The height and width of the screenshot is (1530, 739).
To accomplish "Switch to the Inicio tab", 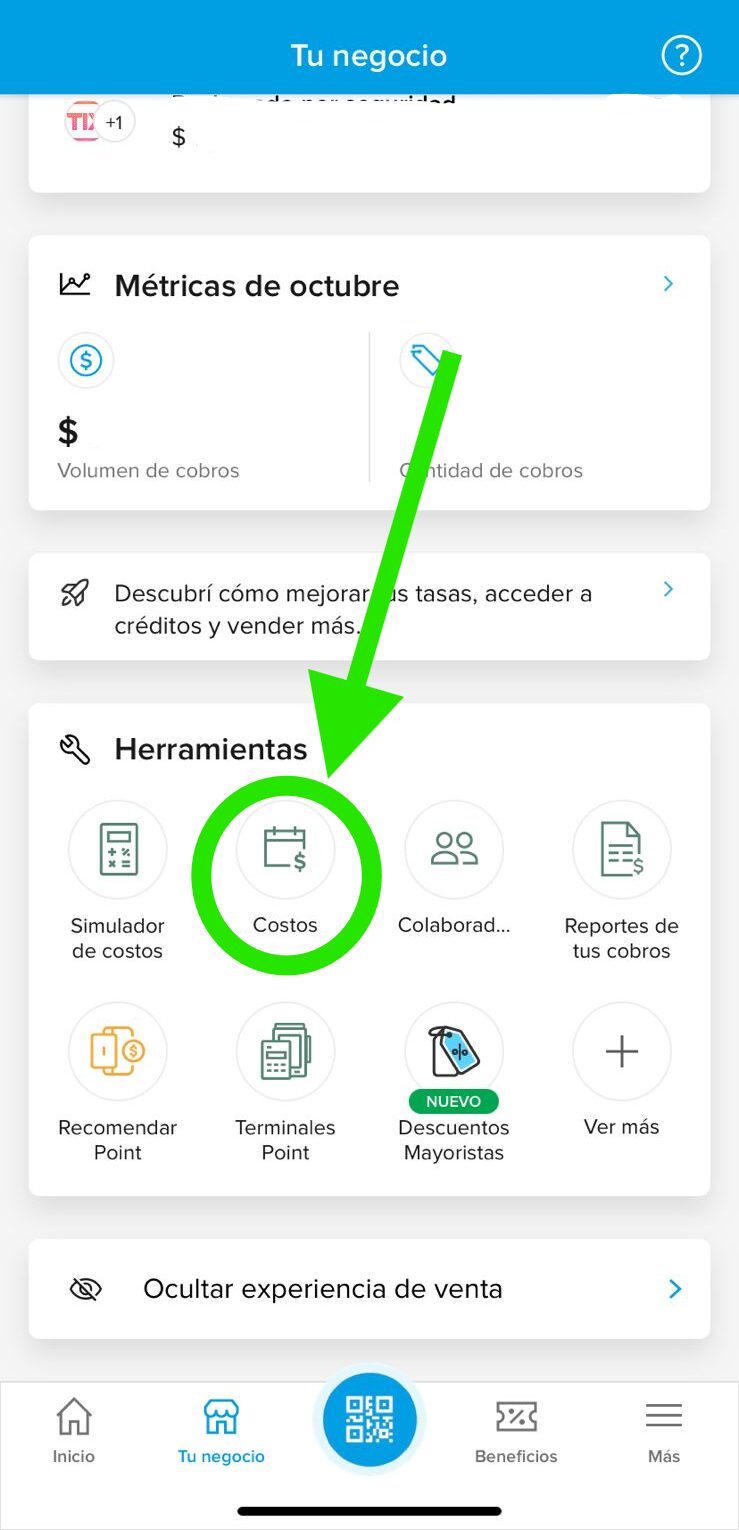I will (74, 1431).
